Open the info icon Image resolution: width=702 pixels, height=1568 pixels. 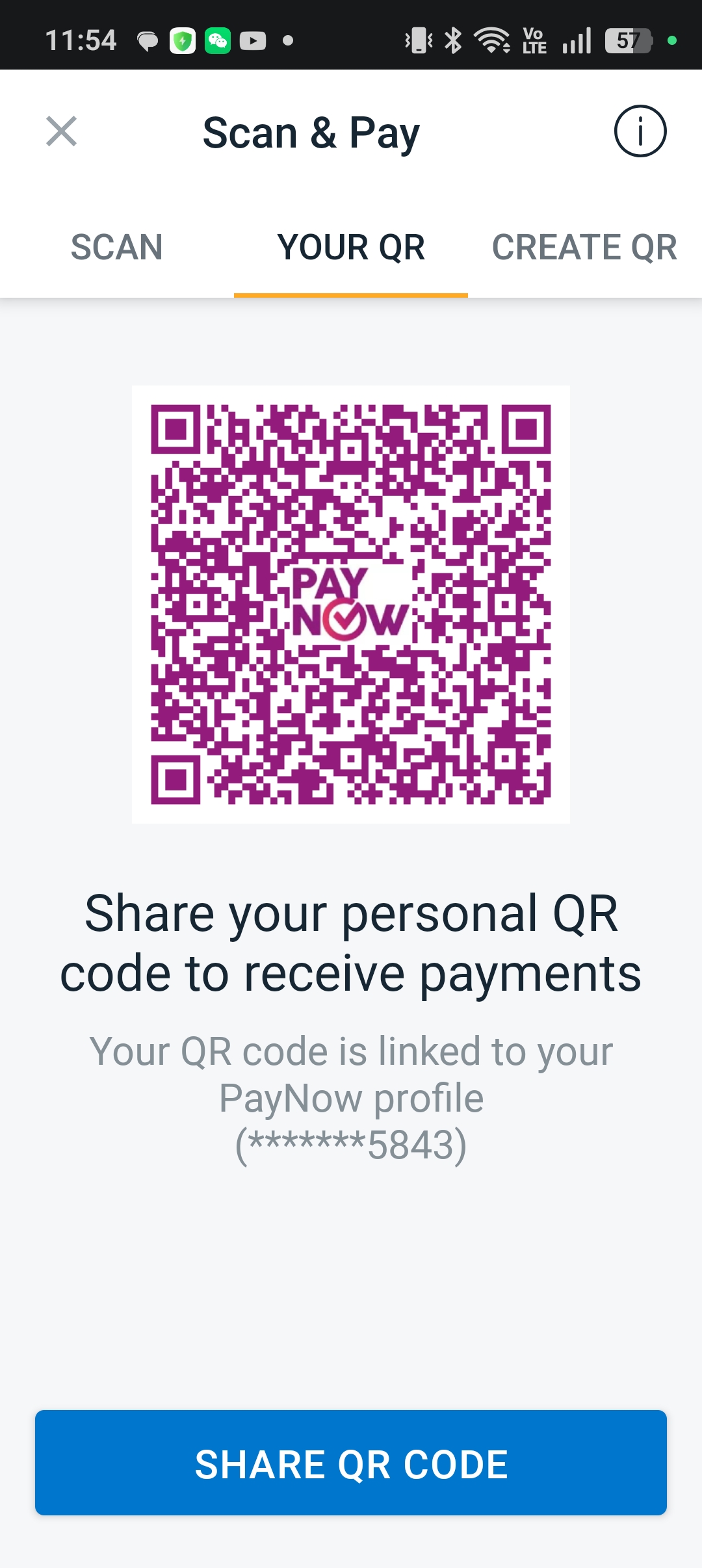click(x=640, y=131)
